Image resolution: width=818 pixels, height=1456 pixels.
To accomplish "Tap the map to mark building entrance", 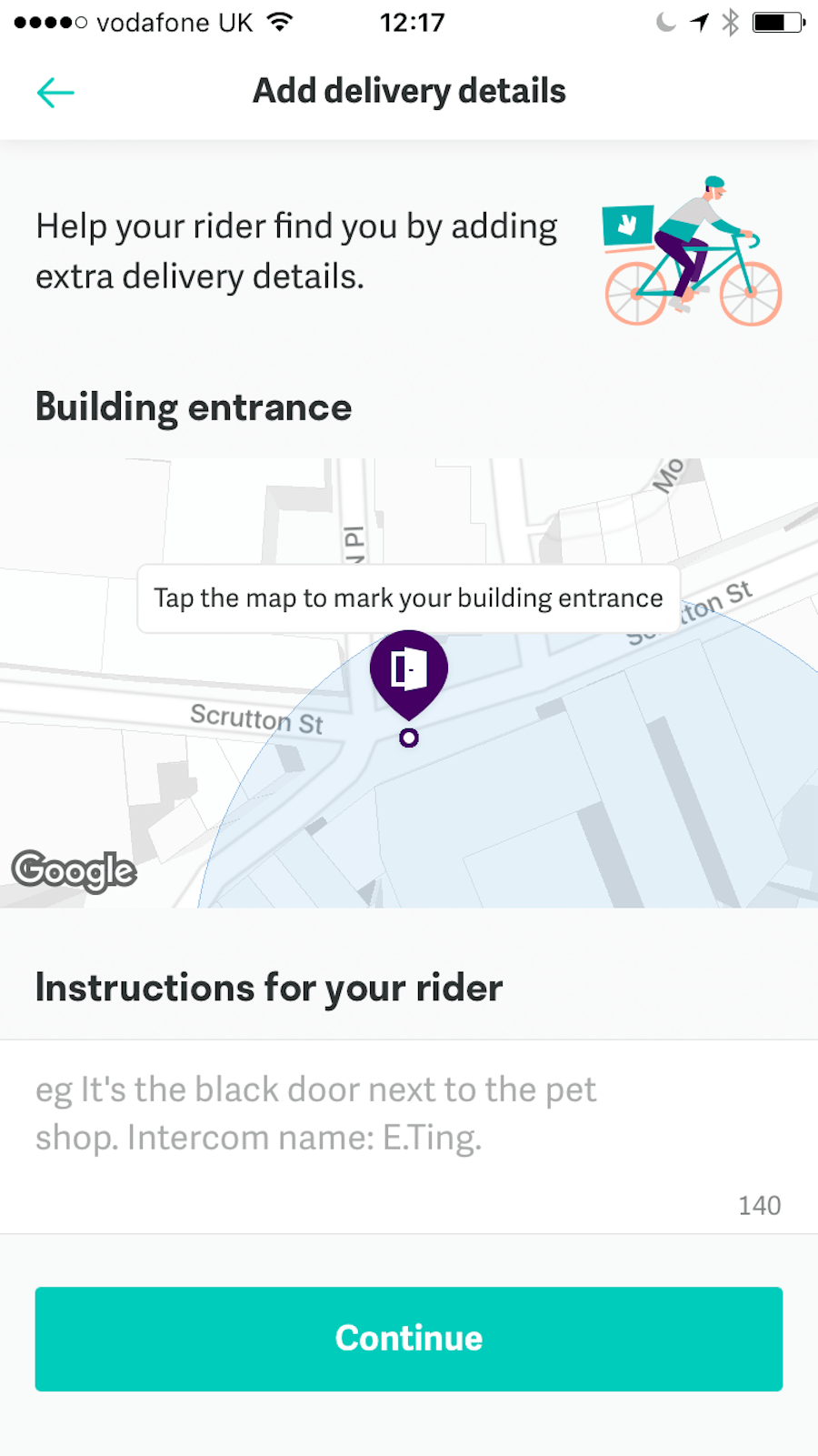I will point(409,683).
